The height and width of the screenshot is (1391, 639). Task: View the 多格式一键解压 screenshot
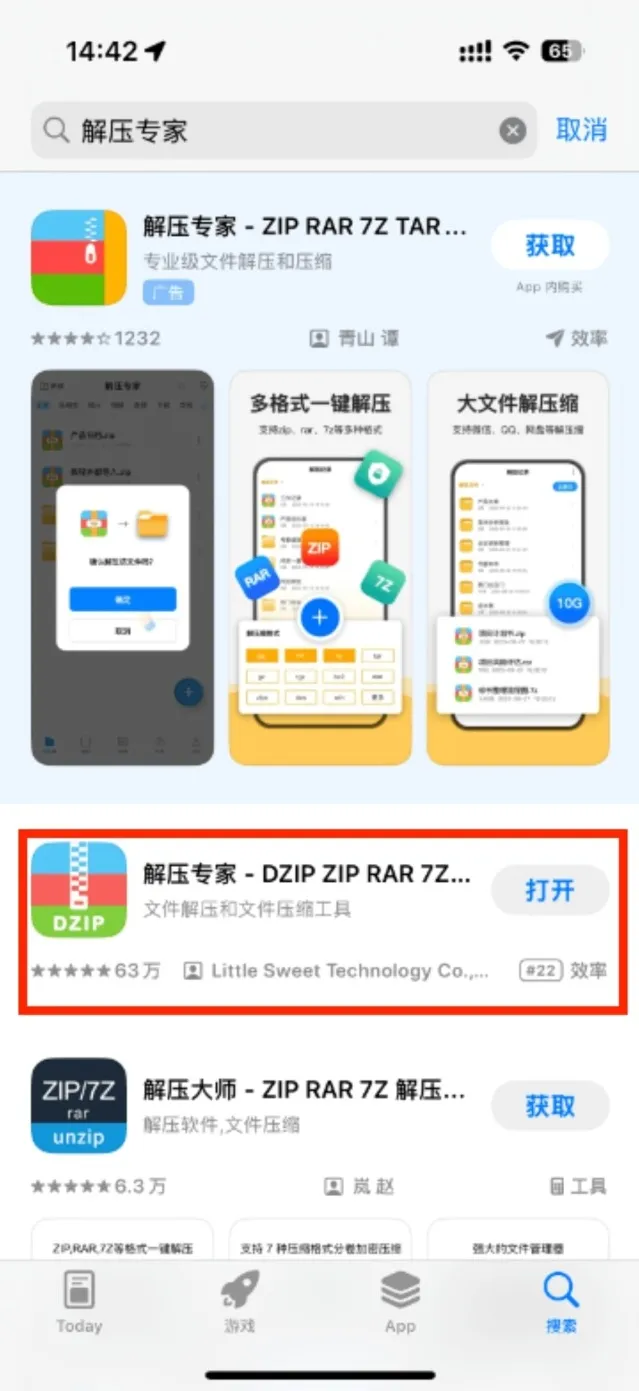point(320,567)
